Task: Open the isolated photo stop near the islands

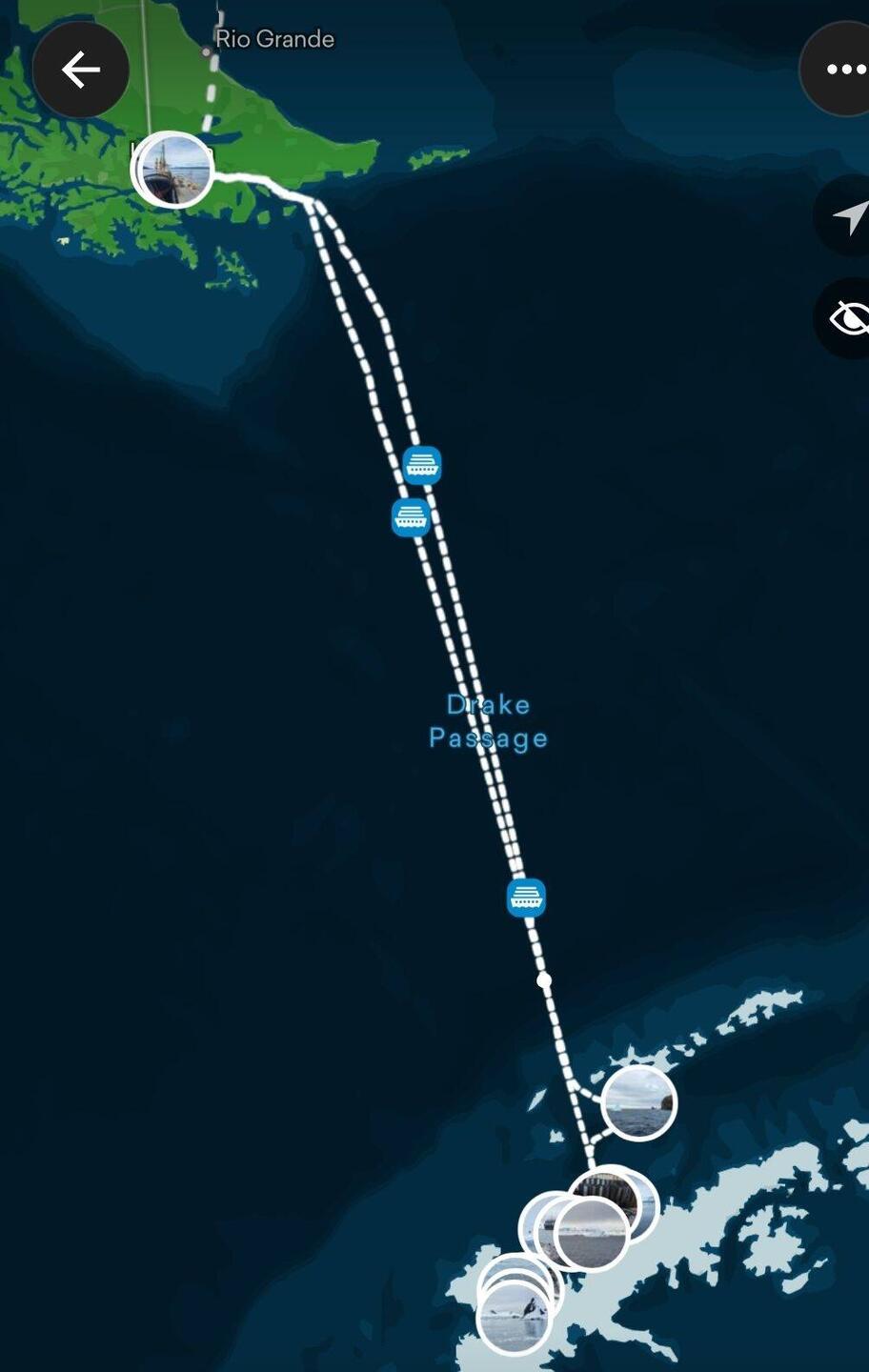Action: [638, 1103]
